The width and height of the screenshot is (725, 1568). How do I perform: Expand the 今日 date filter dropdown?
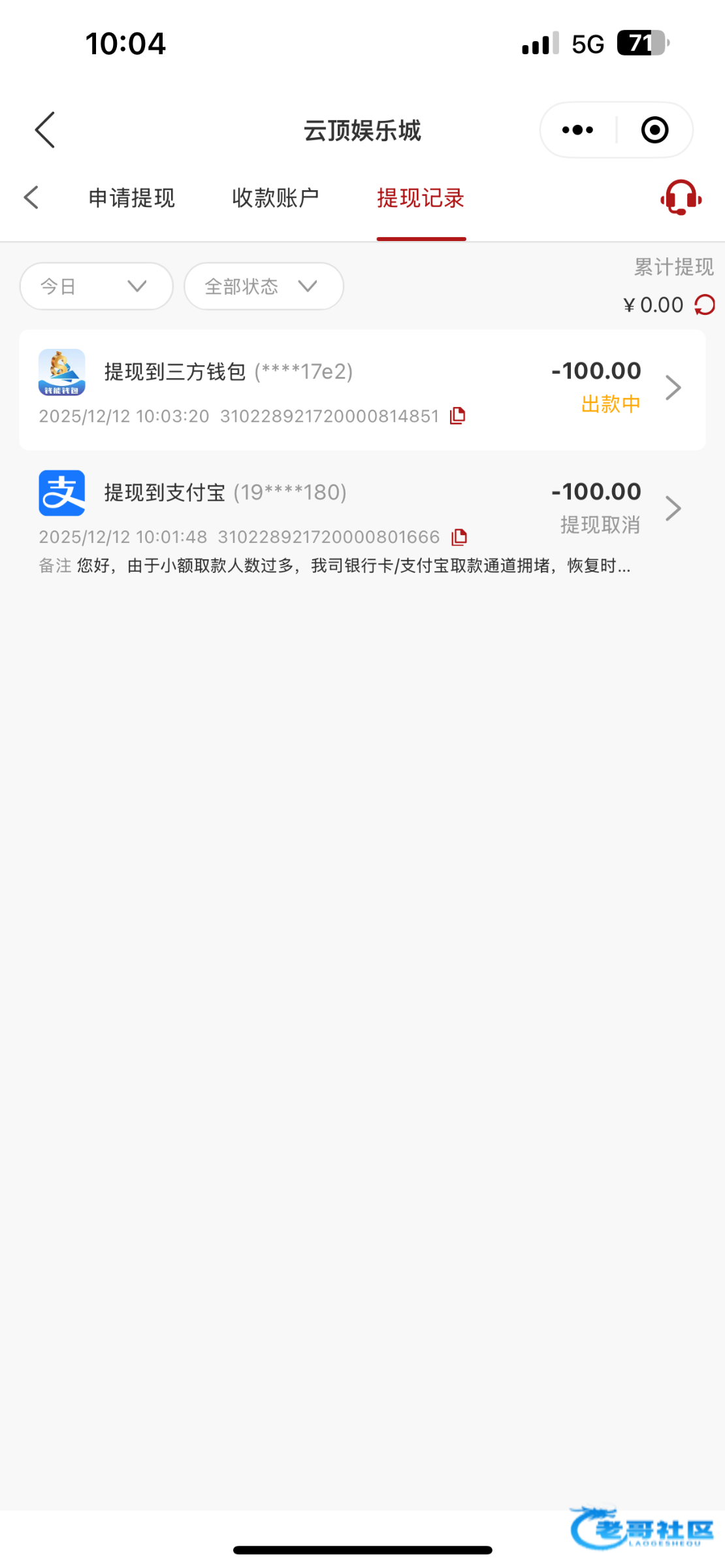point(97,286)
